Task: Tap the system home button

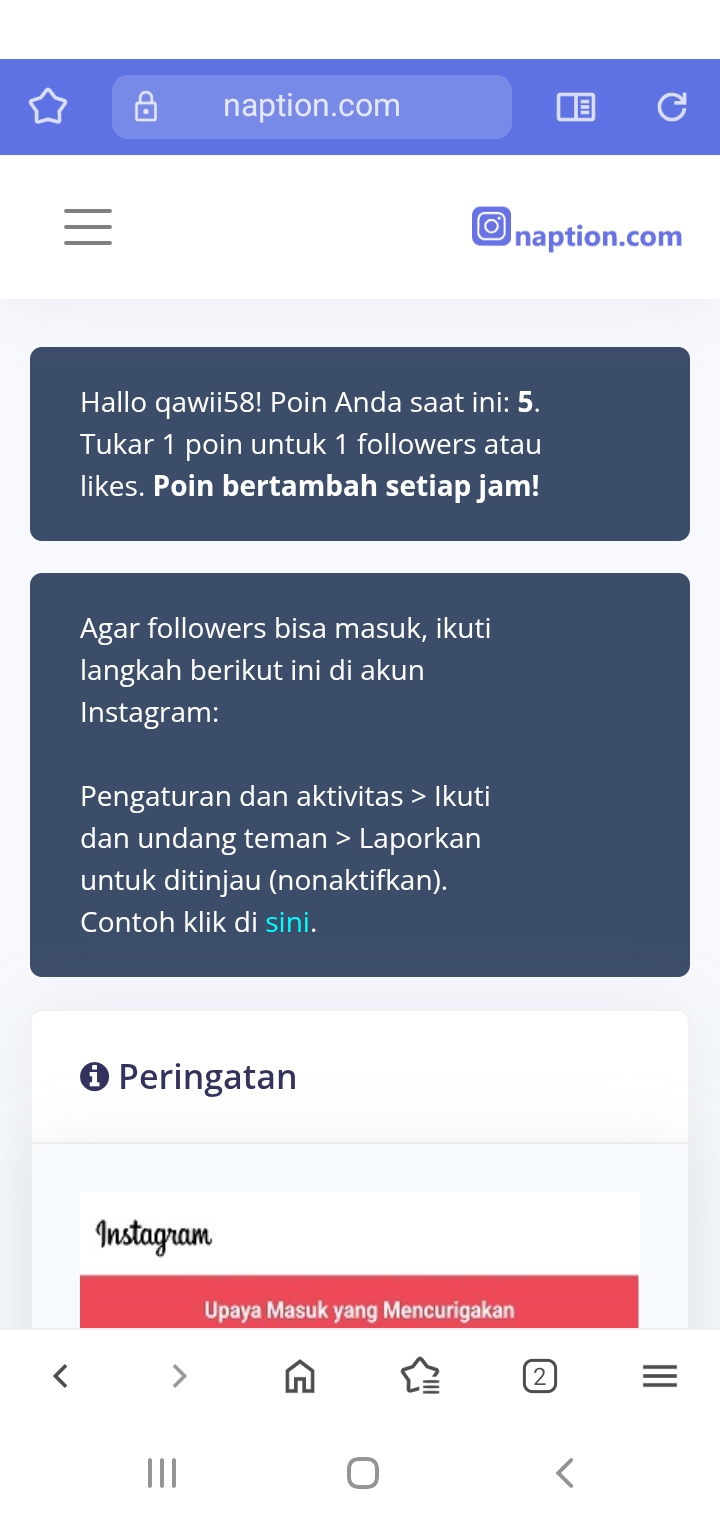Action: pos(362,1472)
